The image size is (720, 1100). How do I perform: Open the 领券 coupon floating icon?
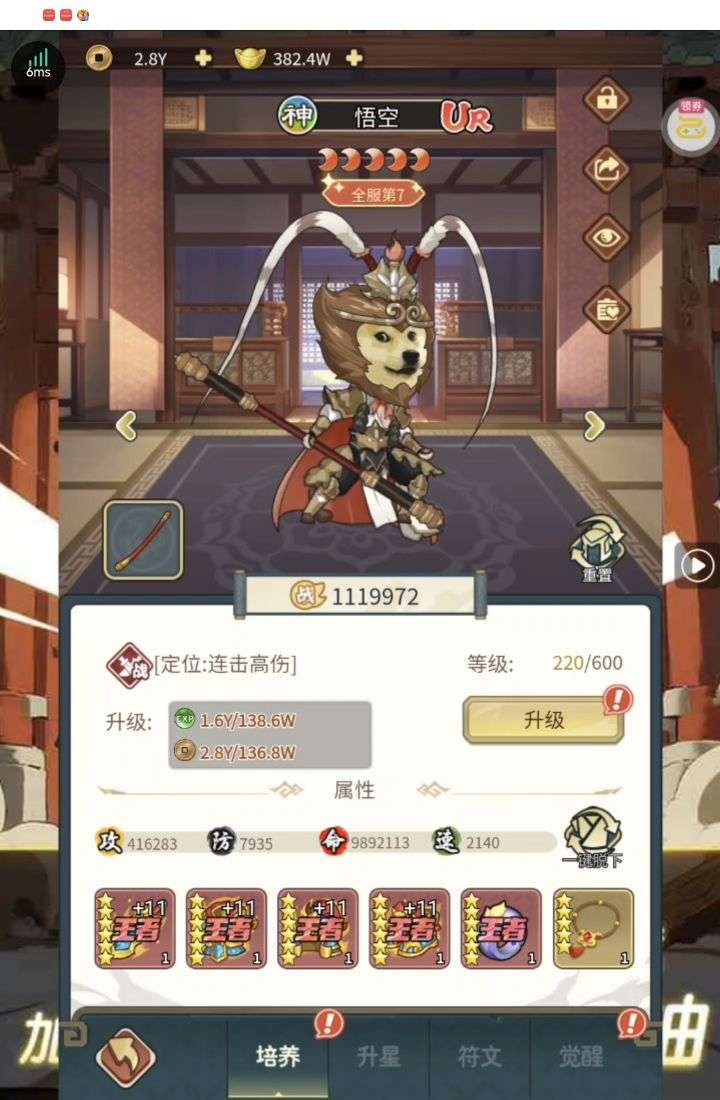pos(691,126)
